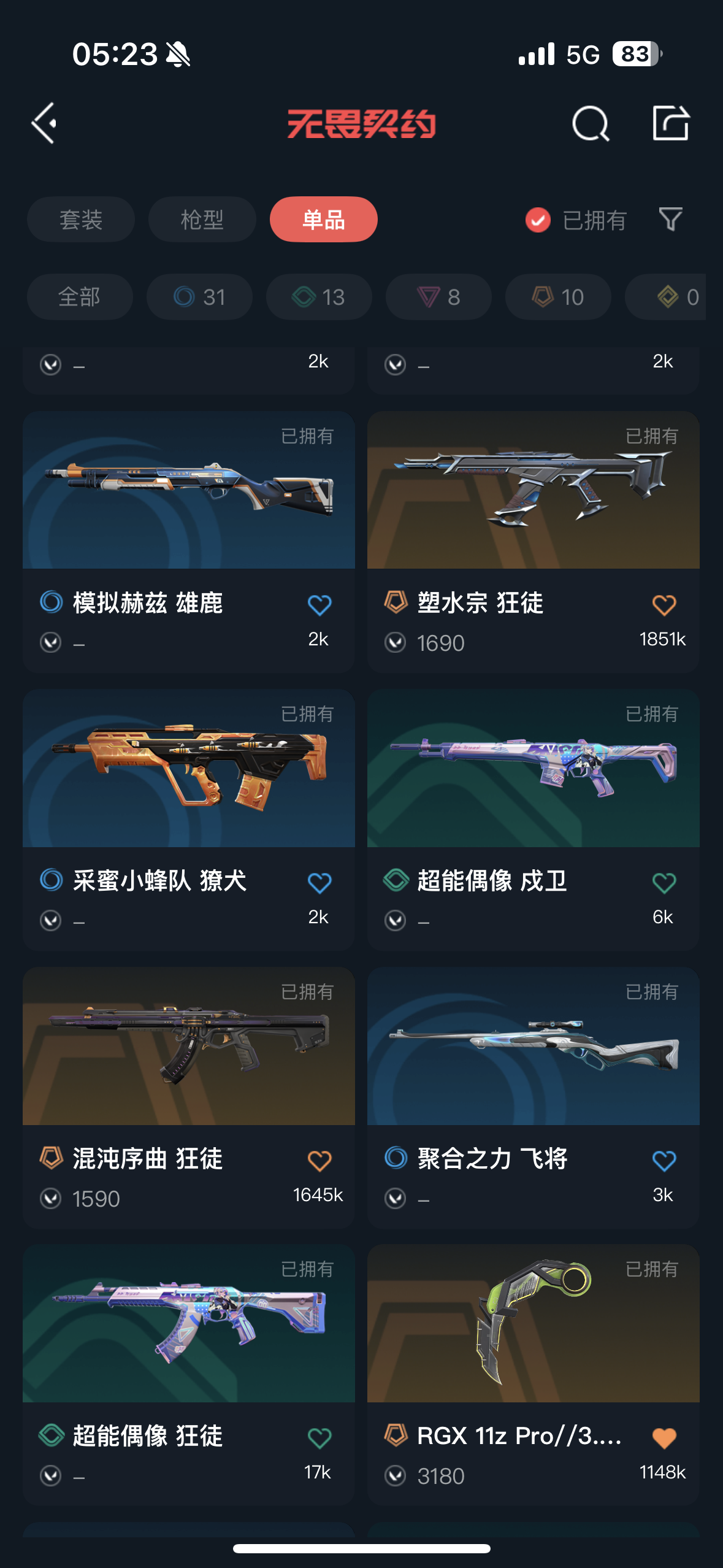Filter by the pink tier chip showing 8
This screenshot has width=723, height=1568.
(438, 297)
